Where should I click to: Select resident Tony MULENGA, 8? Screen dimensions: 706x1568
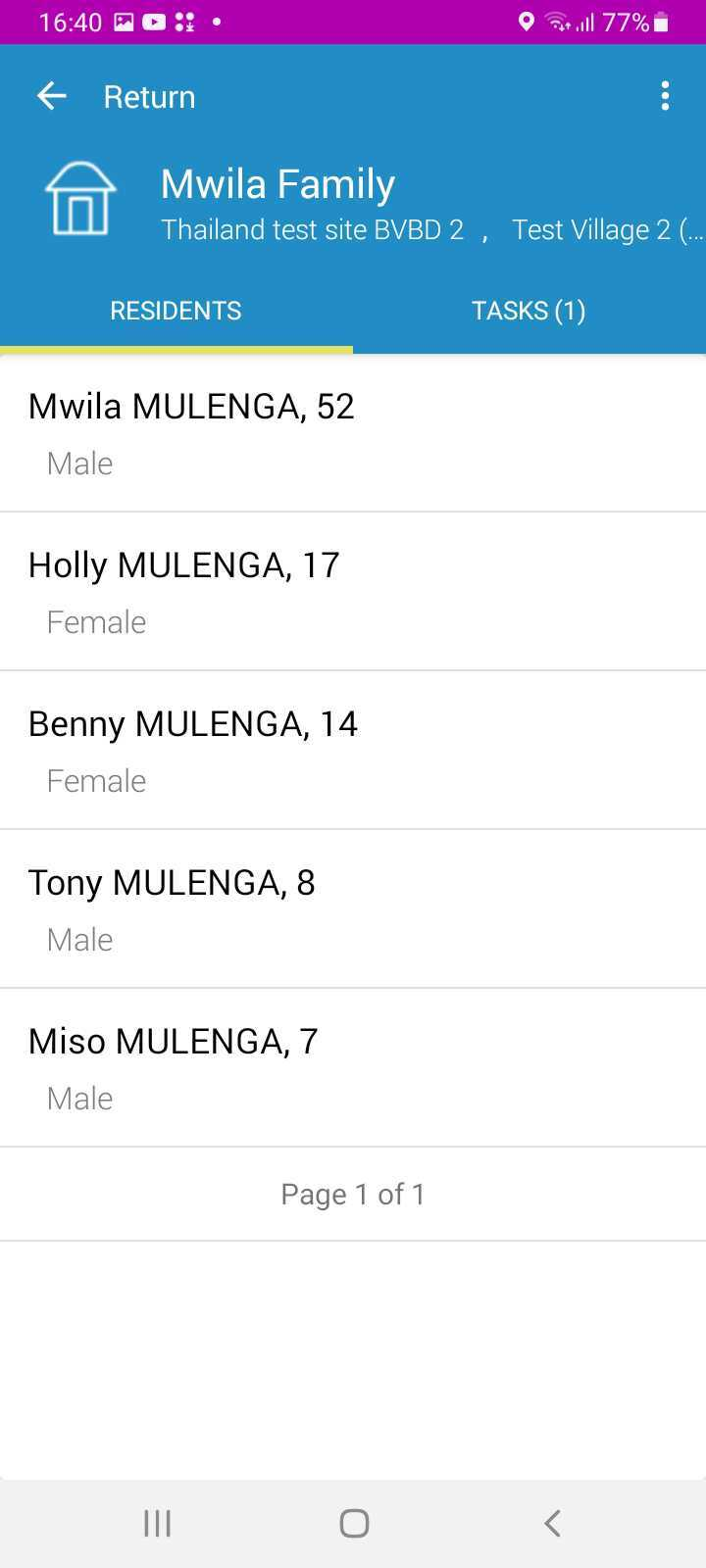(x=353, y=908)
